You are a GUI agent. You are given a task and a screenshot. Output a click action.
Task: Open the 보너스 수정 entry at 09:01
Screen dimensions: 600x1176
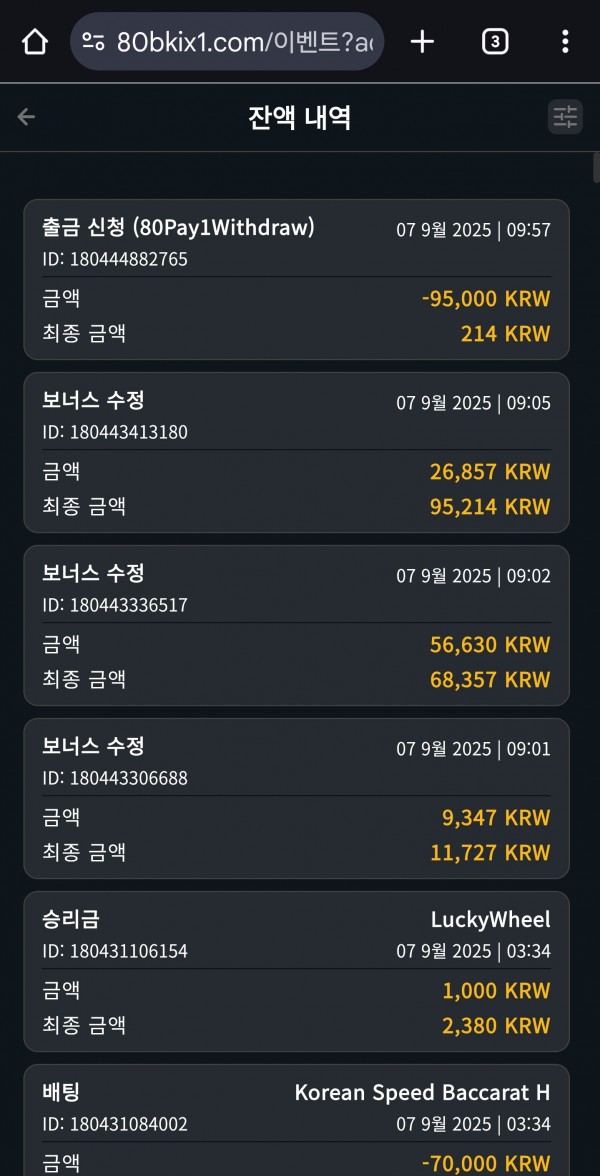[296, 799]
